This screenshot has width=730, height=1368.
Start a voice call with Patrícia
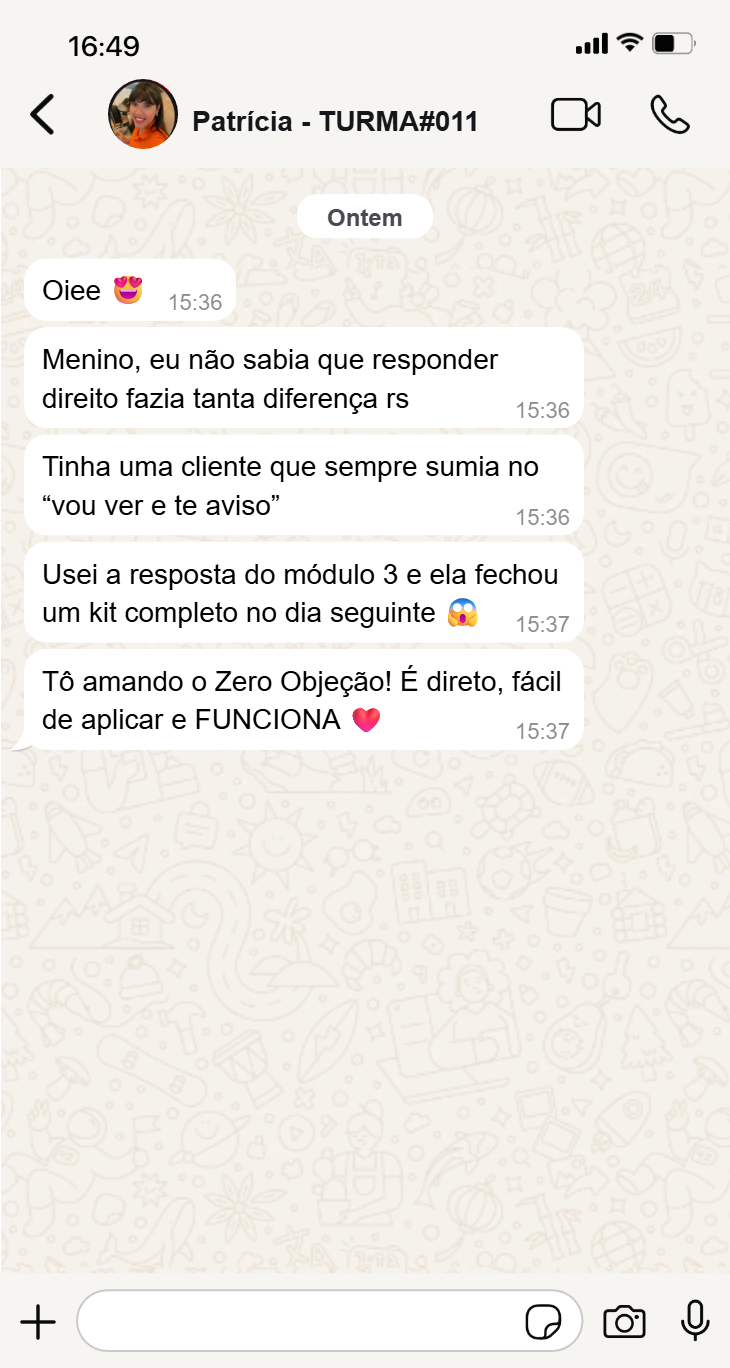click(670, 115)
